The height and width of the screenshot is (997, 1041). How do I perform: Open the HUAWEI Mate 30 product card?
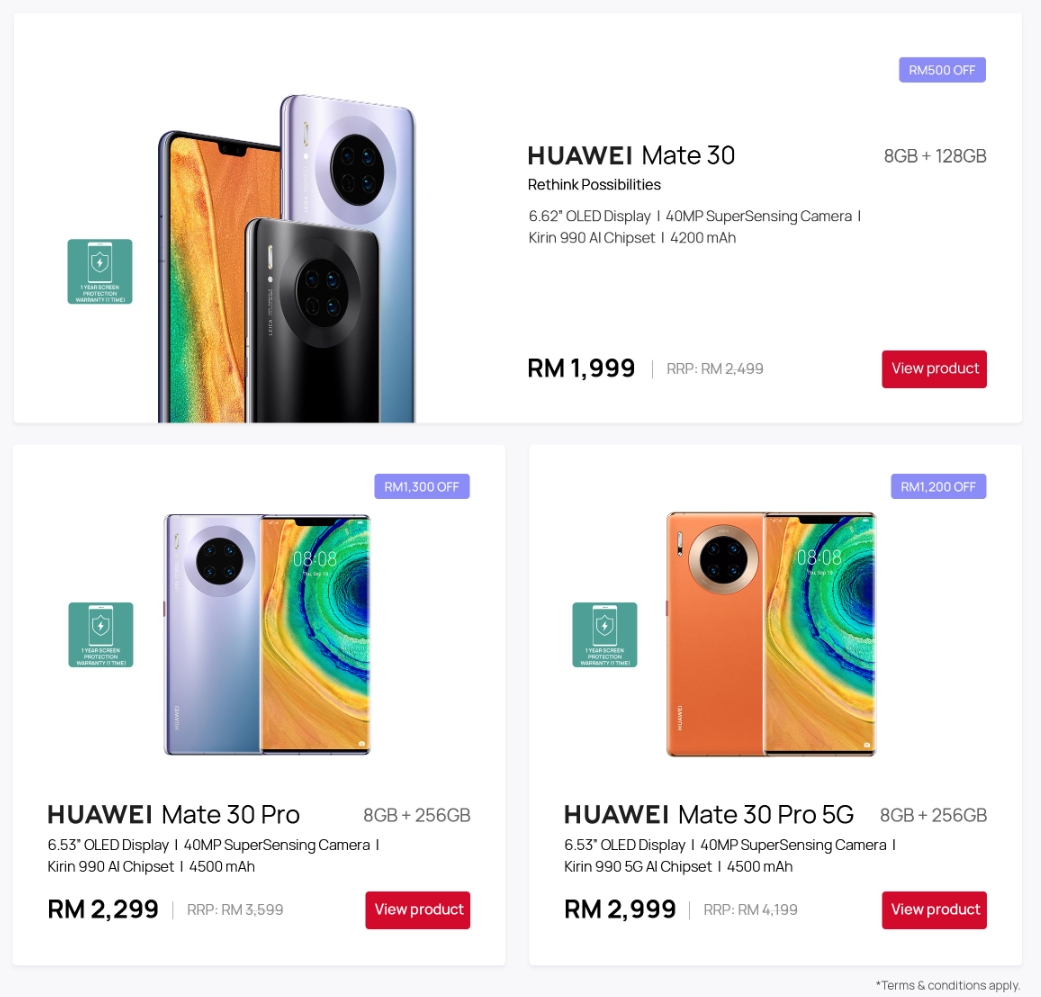631,155
